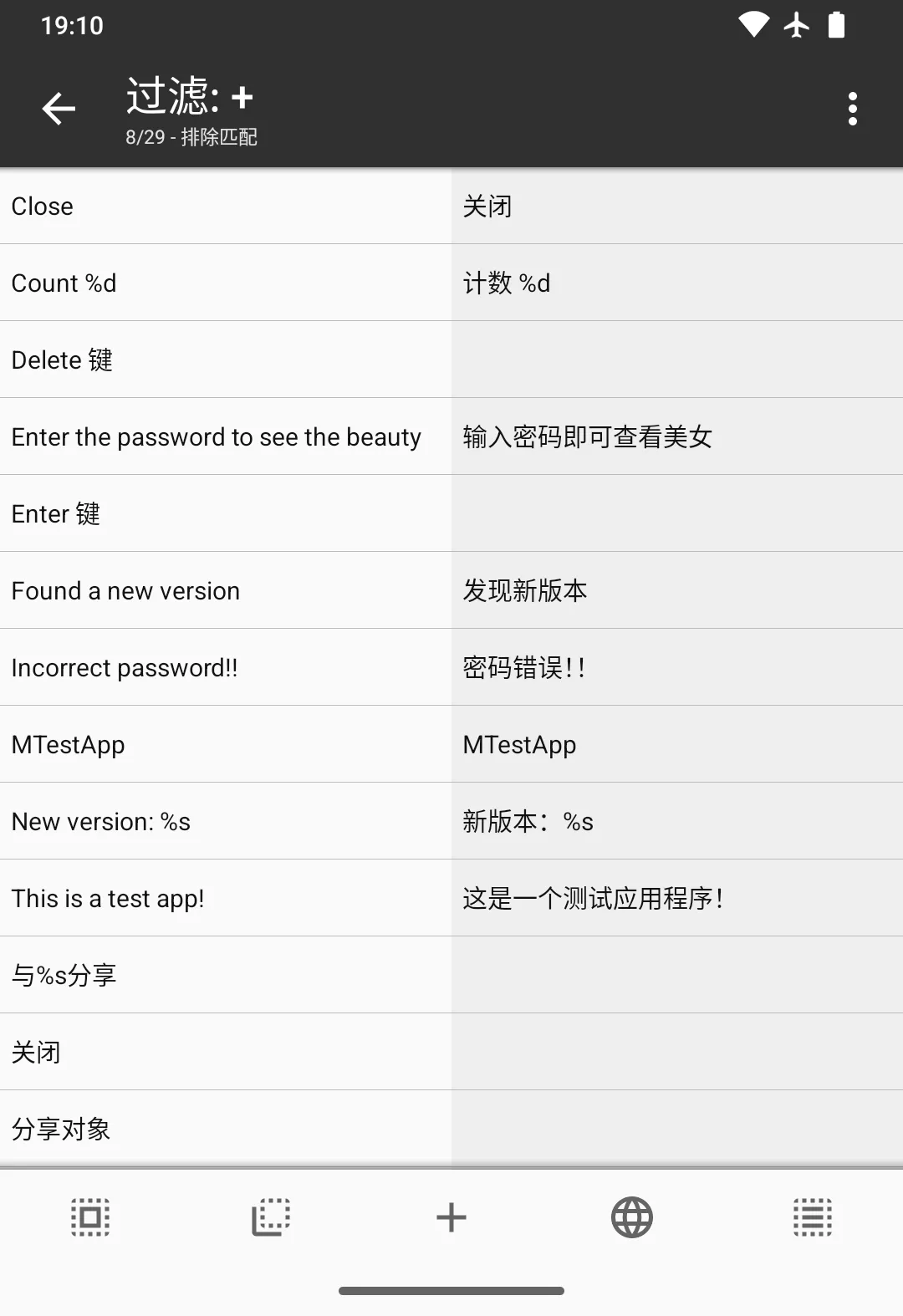The height and width of the screenshot is (1316, 903).
Task: Open the New version: %s entry
Action: point(226,822)
